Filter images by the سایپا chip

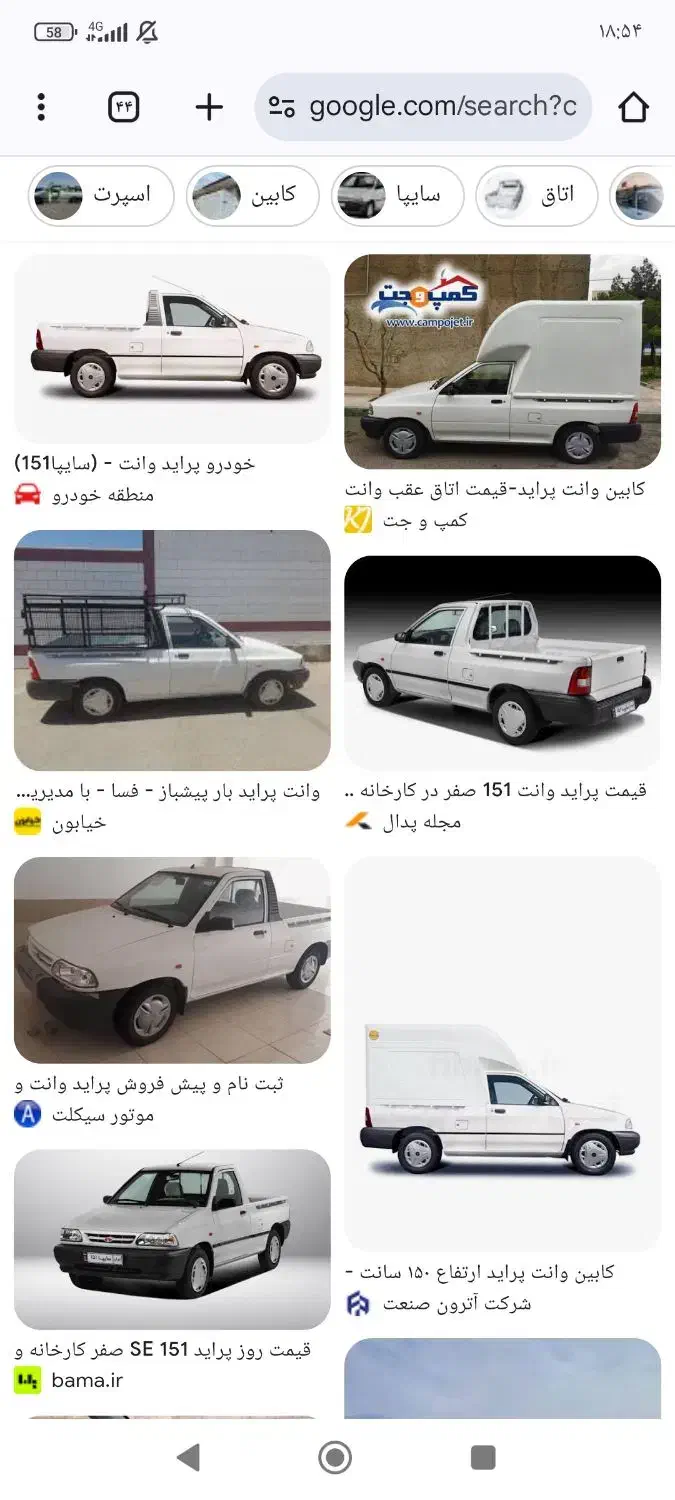coord(398,195)
